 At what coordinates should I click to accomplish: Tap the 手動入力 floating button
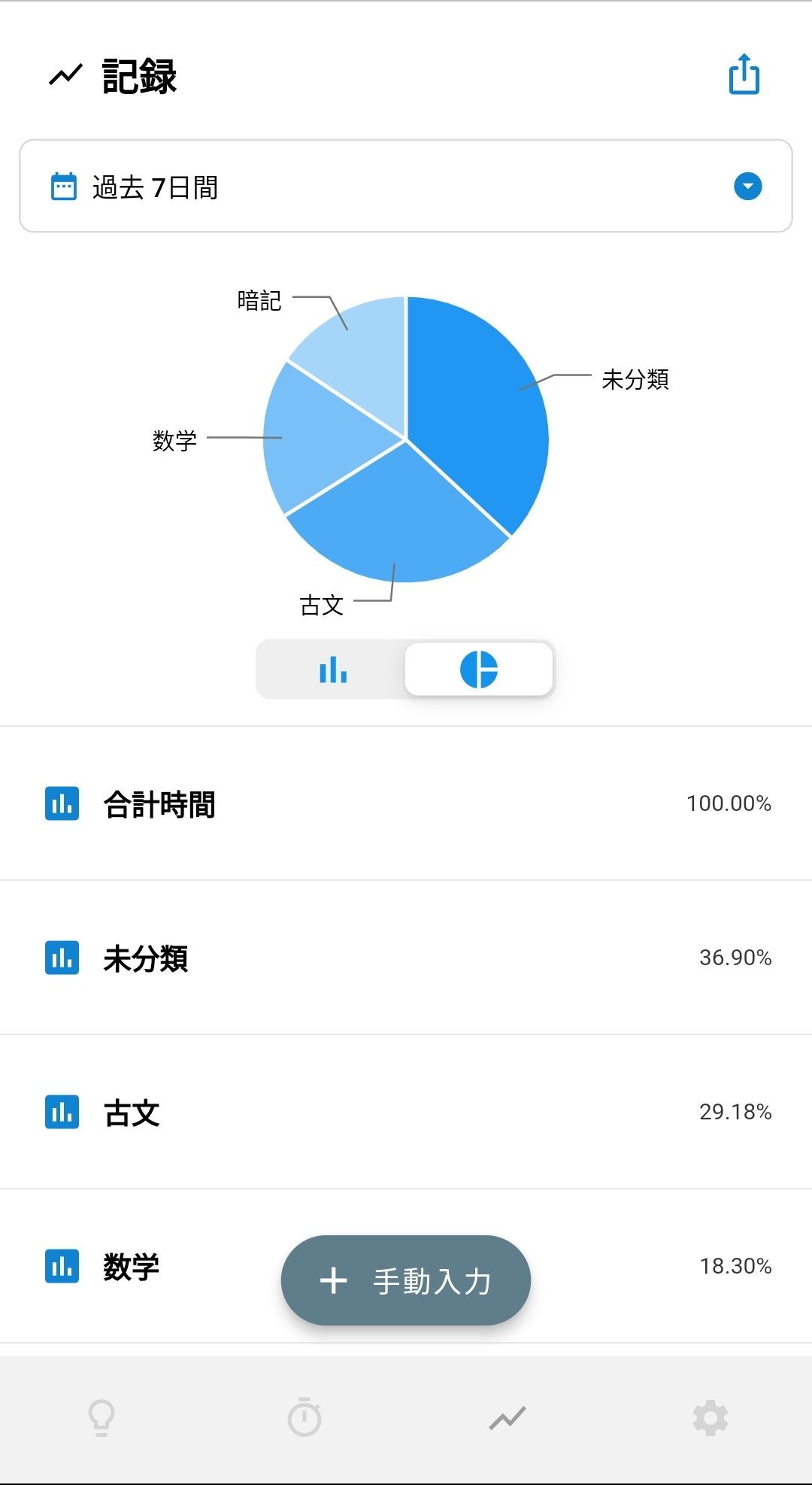click(x=406, y=1280)
